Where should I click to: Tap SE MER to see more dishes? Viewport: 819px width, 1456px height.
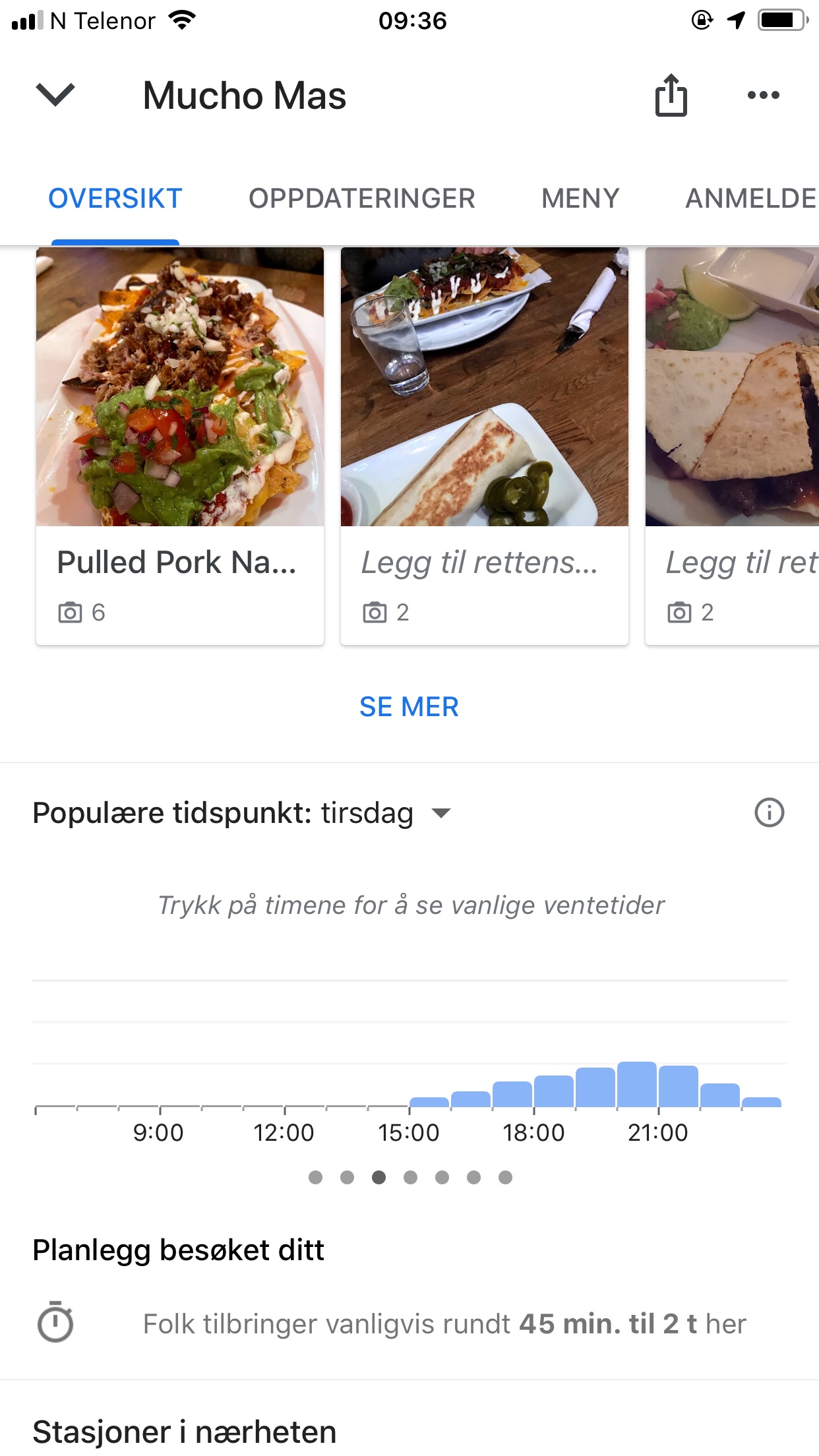[x=409, y=707]
